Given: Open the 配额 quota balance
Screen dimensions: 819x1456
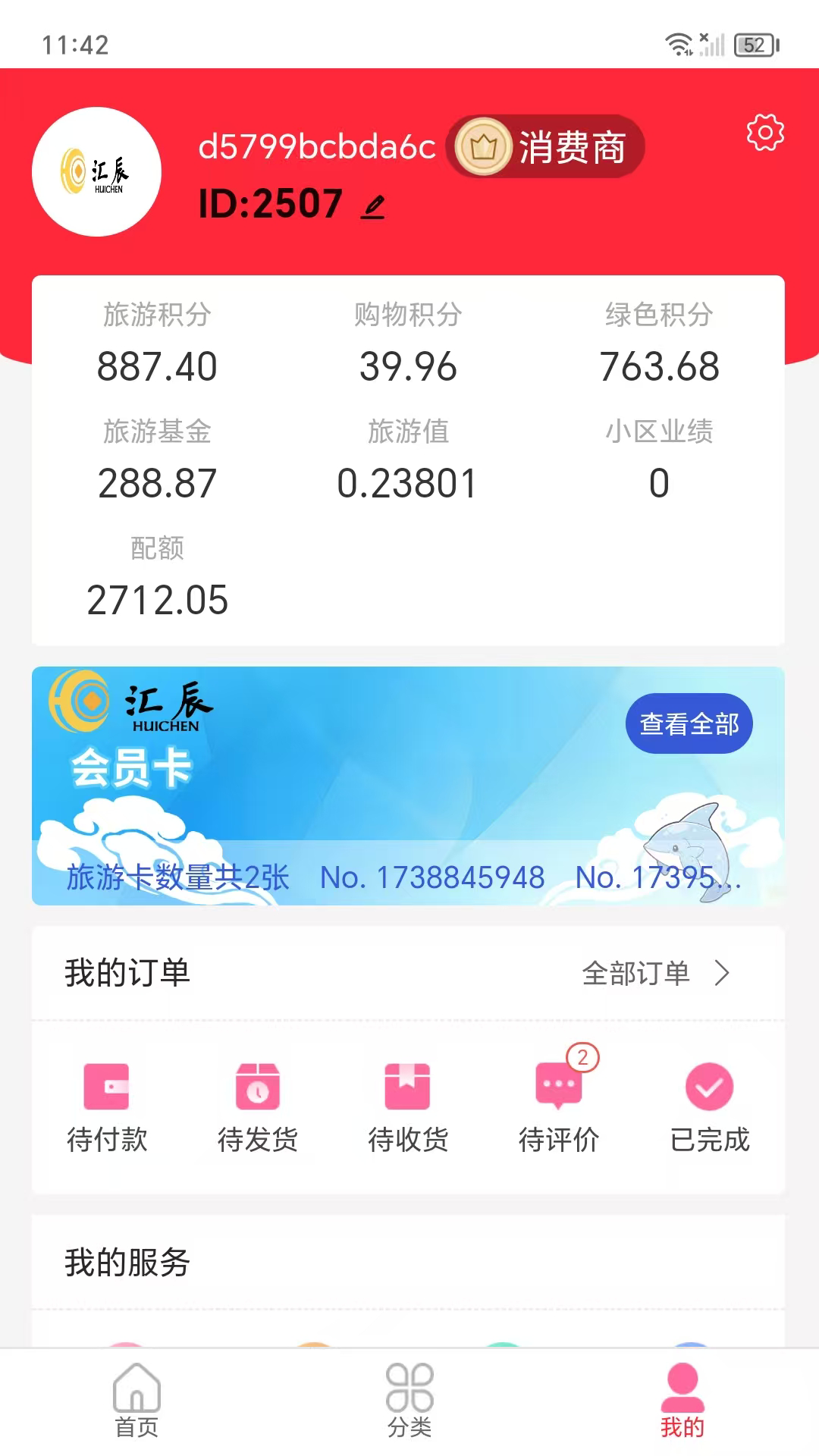Looking at the screenshot, I should (x=157, y=578).
